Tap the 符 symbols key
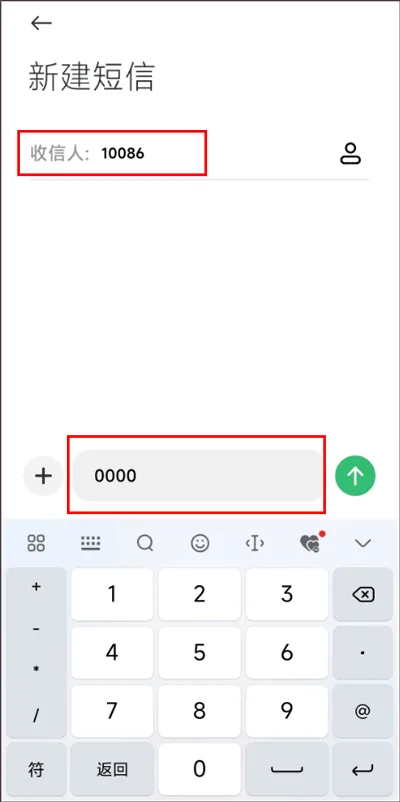The height and width of the screenshot is (802, 400). pyautogui.click(x=36, y=770)
